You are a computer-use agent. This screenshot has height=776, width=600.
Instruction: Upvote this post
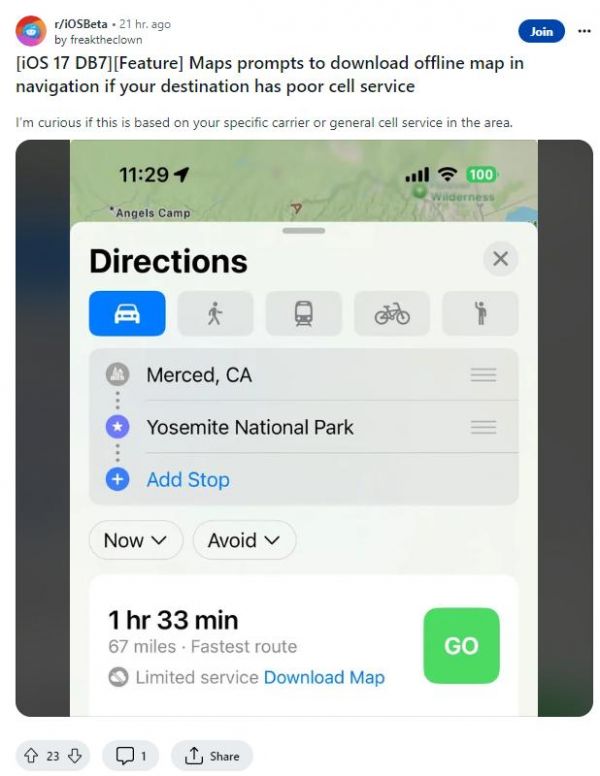click(31, 756)
